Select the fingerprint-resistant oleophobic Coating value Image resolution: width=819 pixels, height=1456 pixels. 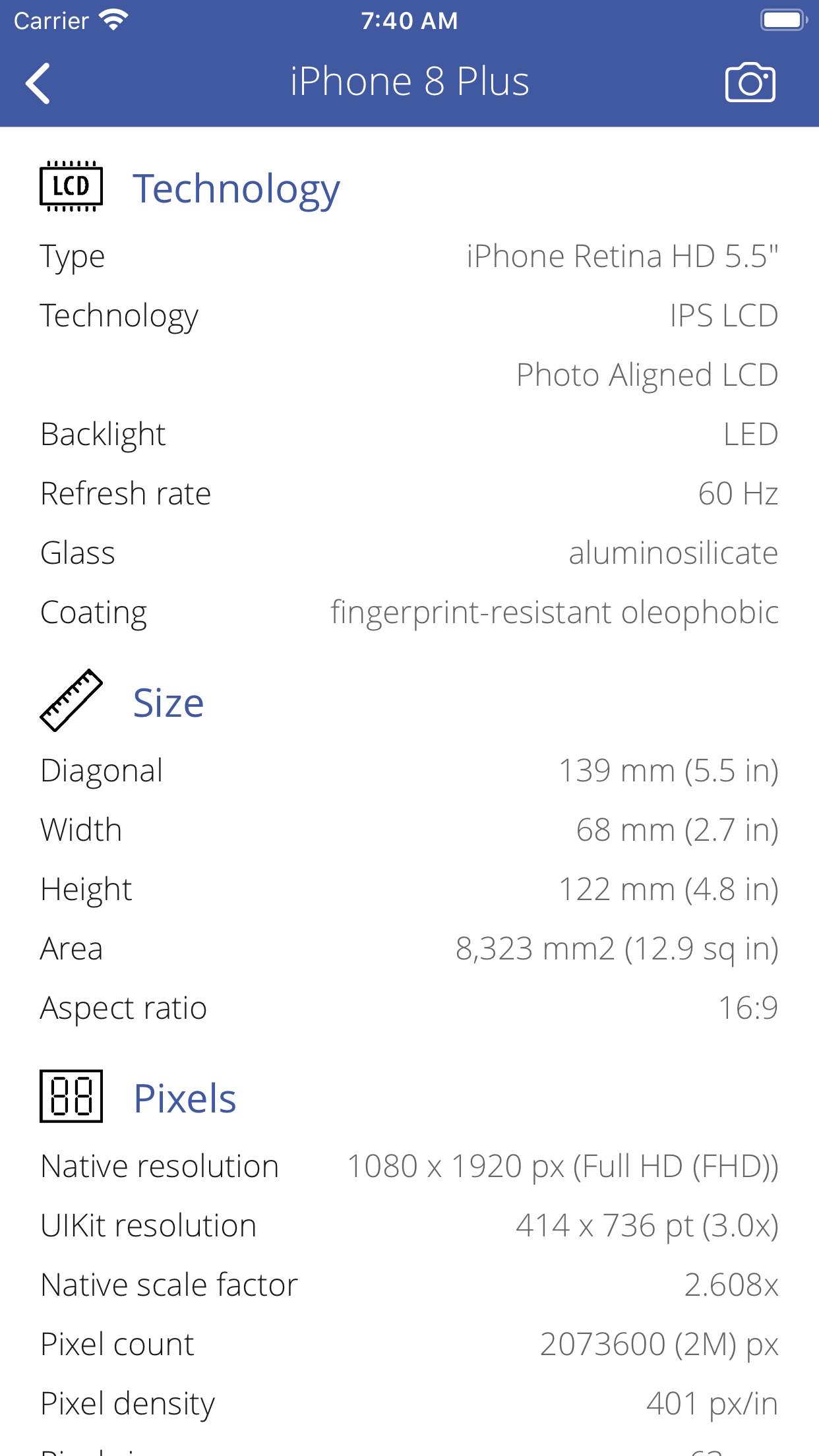555,612
